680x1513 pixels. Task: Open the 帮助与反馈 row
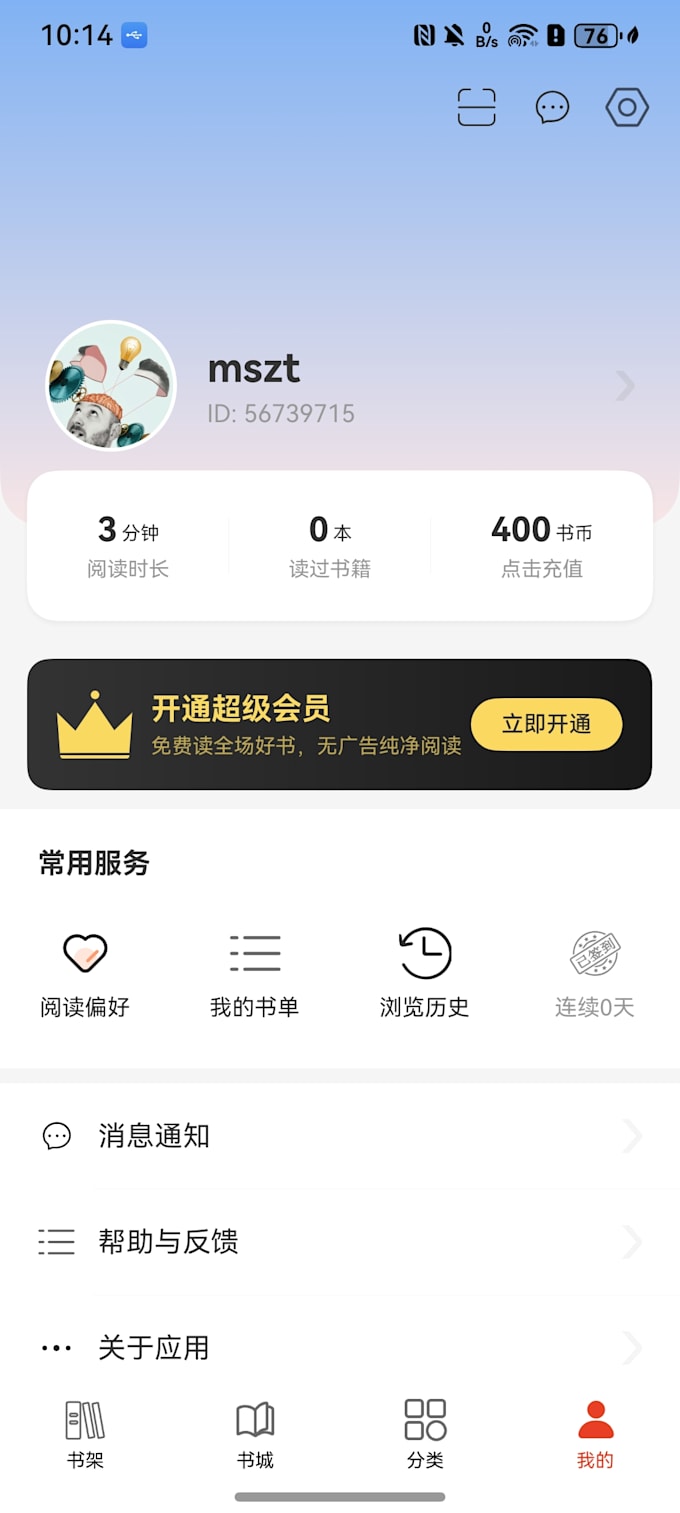pyautogui.click(x=340, y=1242)
